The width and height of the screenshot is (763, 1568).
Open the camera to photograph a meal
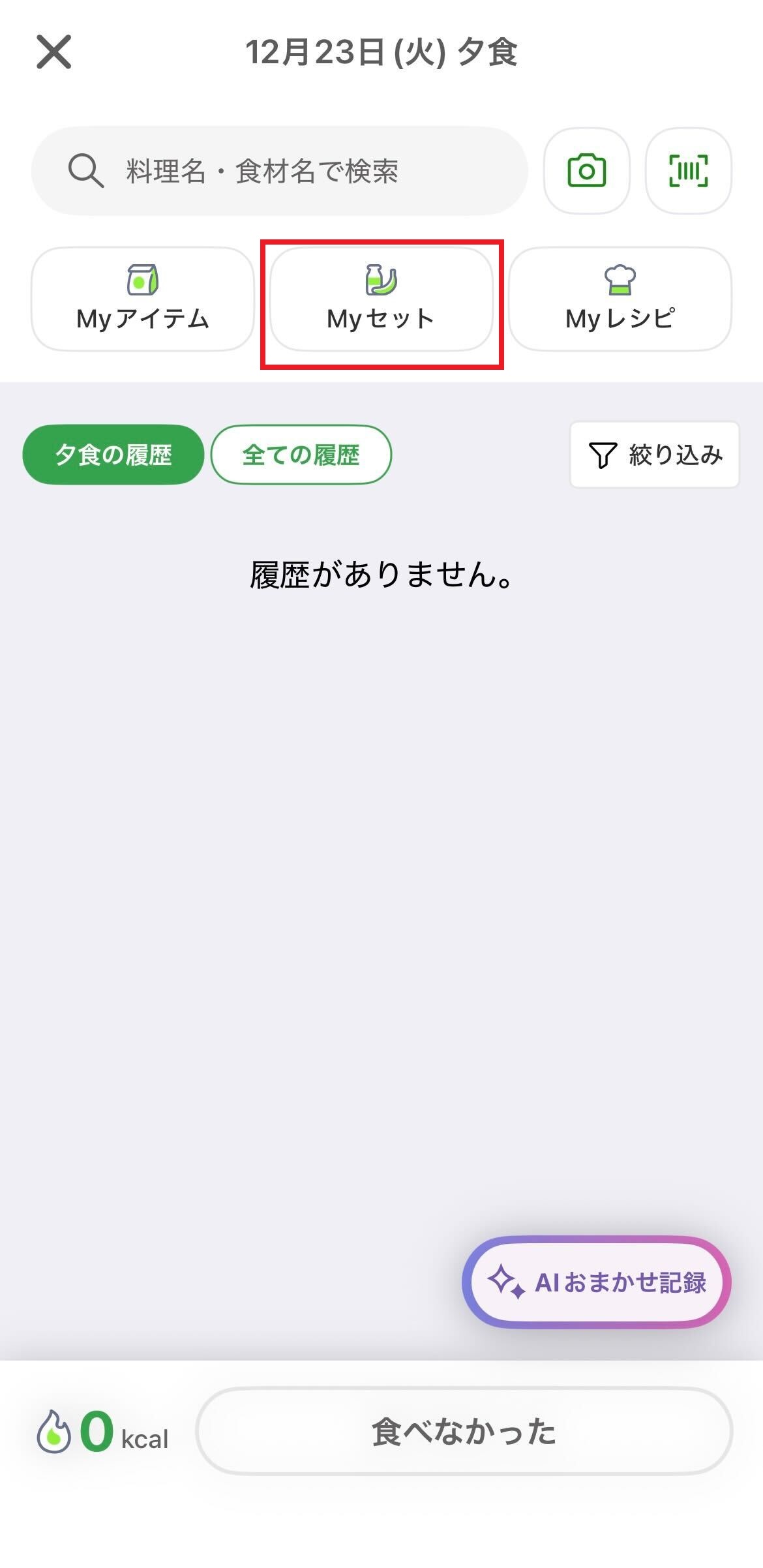586,170
